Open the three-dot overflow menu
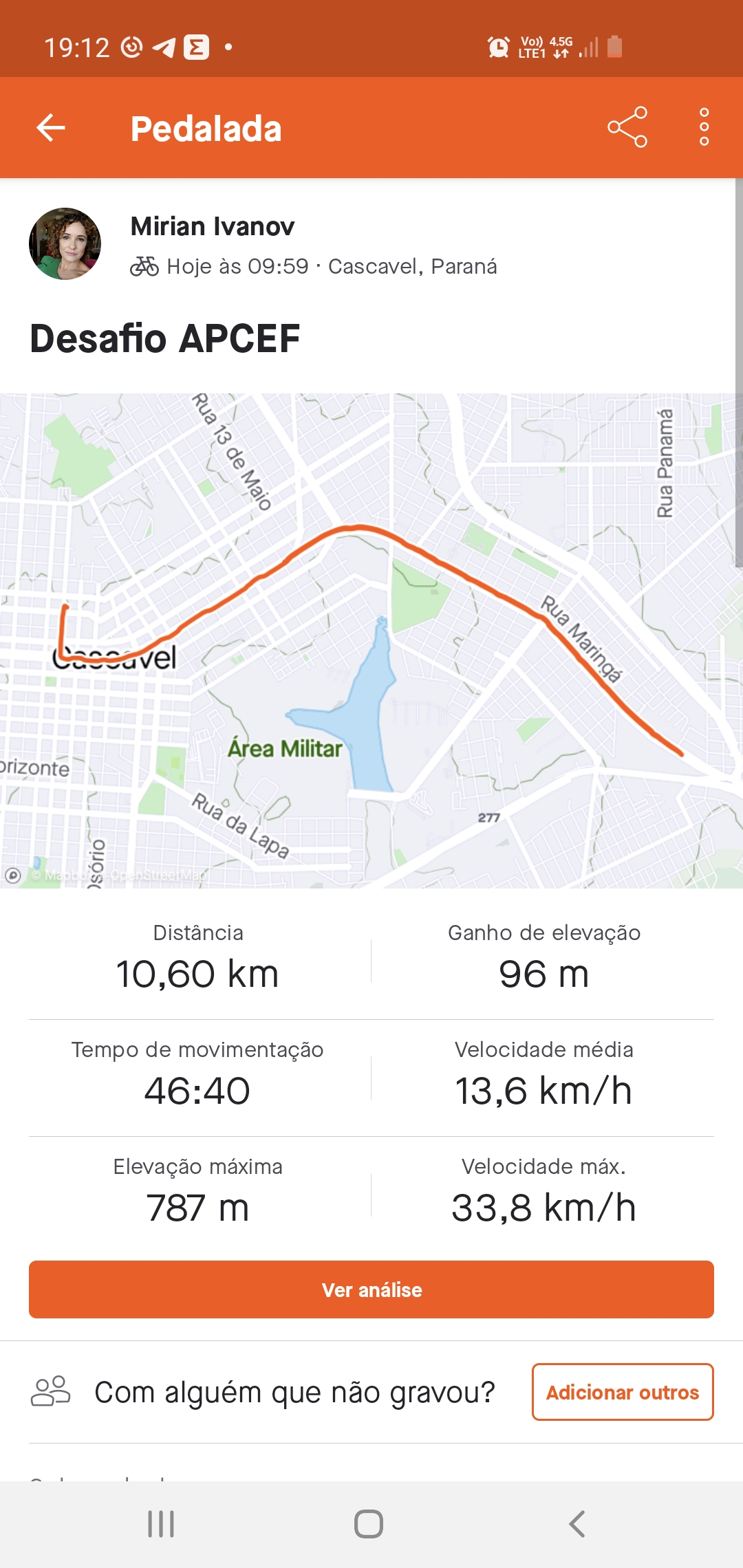The width and height of the screenshot is (743, 1568). [x=704, y=127]
